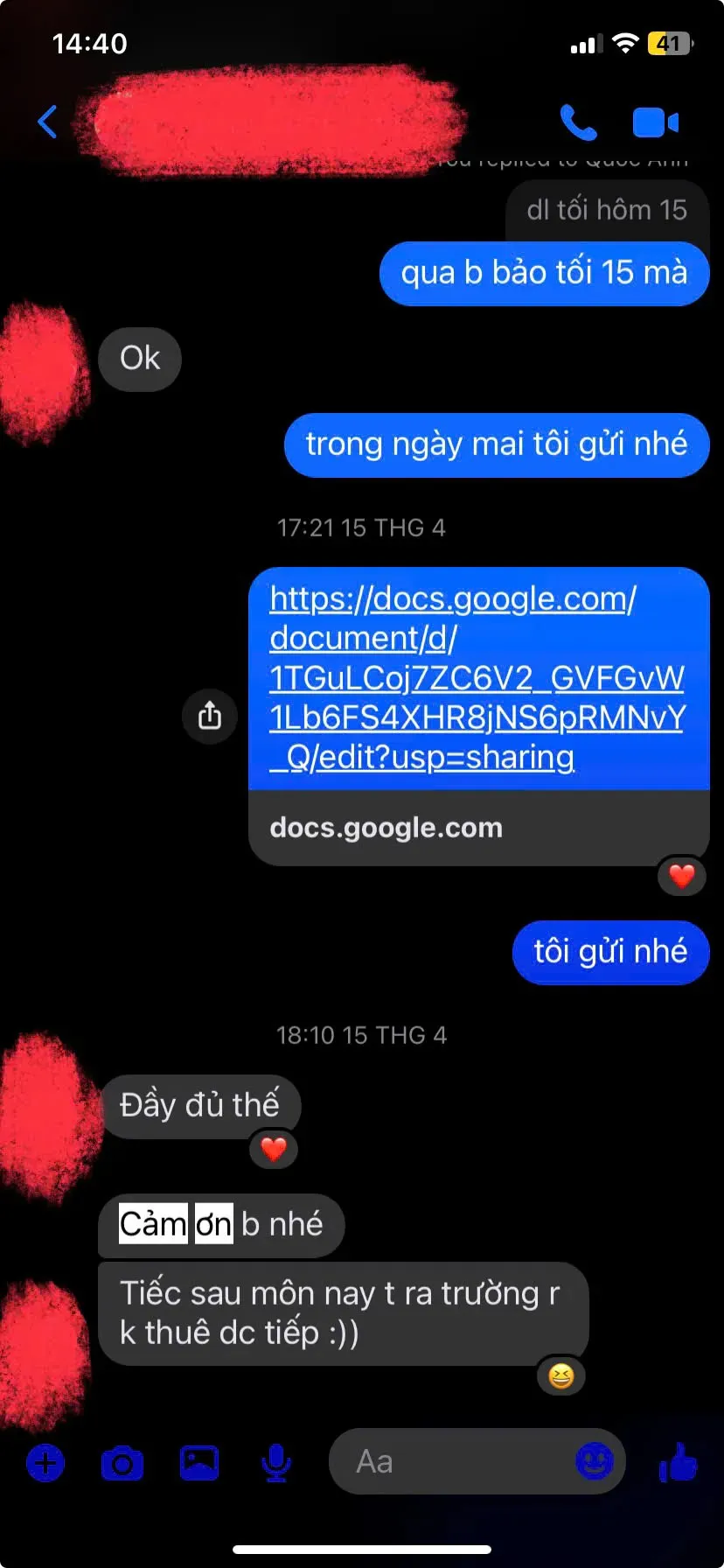
Task: View the laughing reaction on the last message
Action: pyautogui.click(x=560, y=1376)
